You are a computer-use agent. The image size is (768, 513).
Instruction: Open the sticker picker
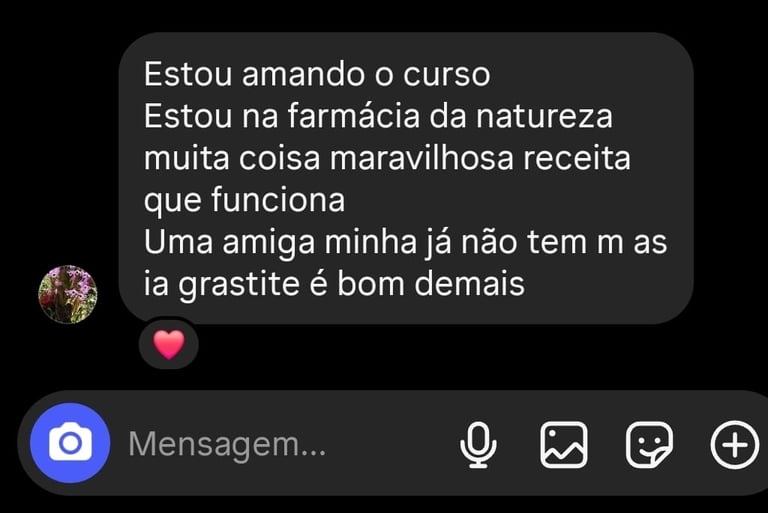pos(649,444)
